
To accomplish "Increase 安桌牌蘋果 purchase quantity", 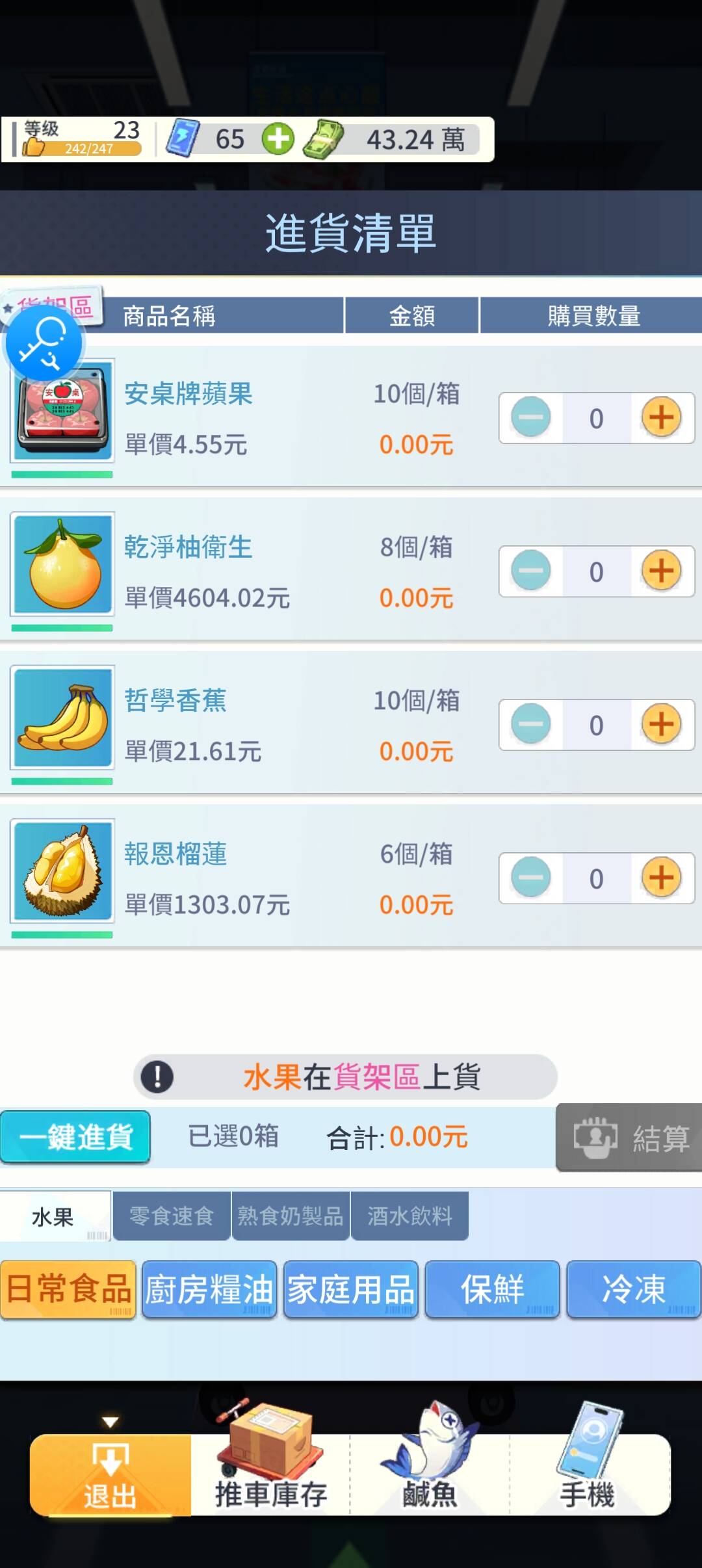I will pyautogui.click(x=661, y=417).
